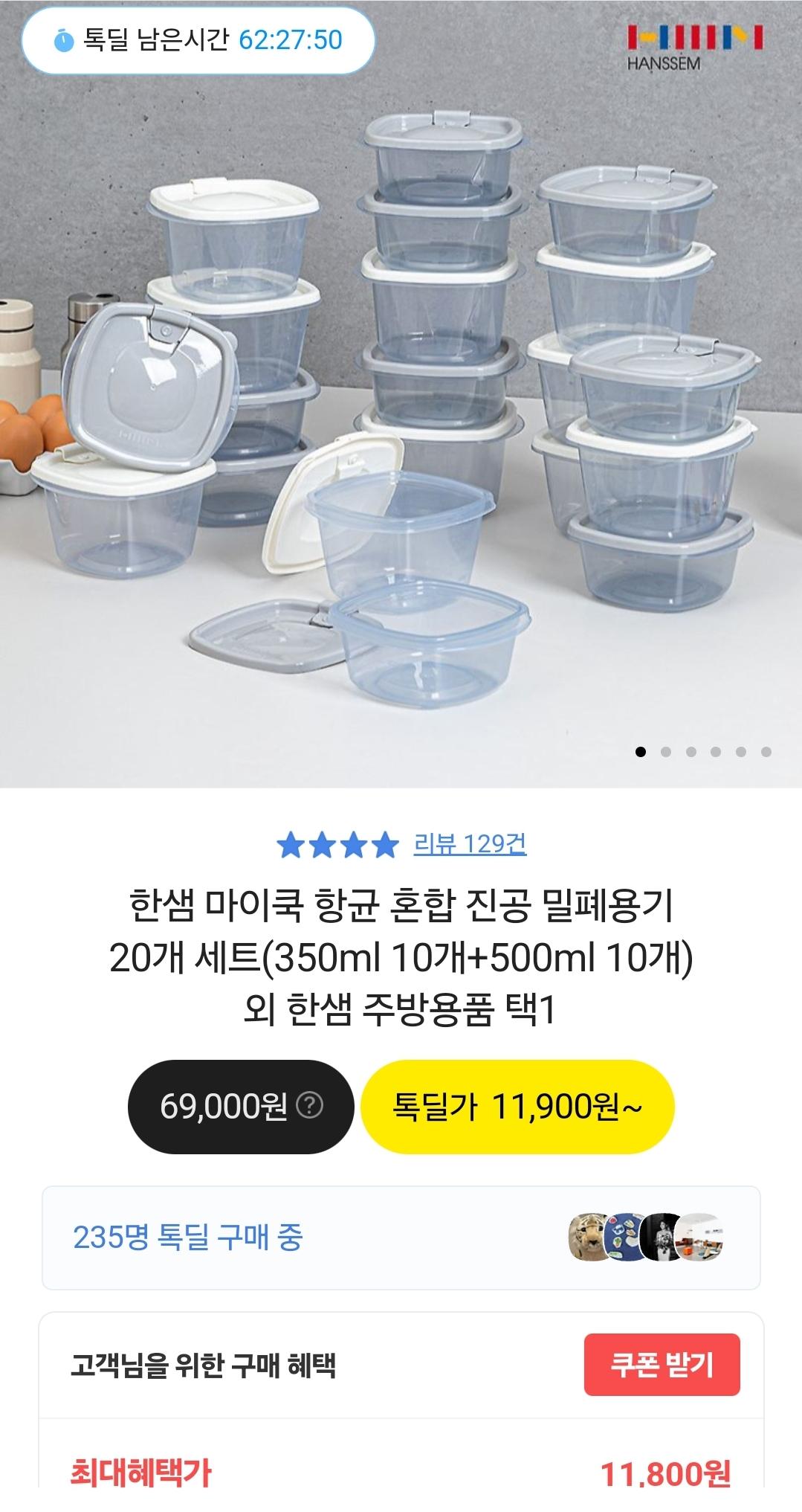This screenshot has height=1512, width=802.
Task: Open the 리뷰 129건 reviews link
Action: (470, 844)
